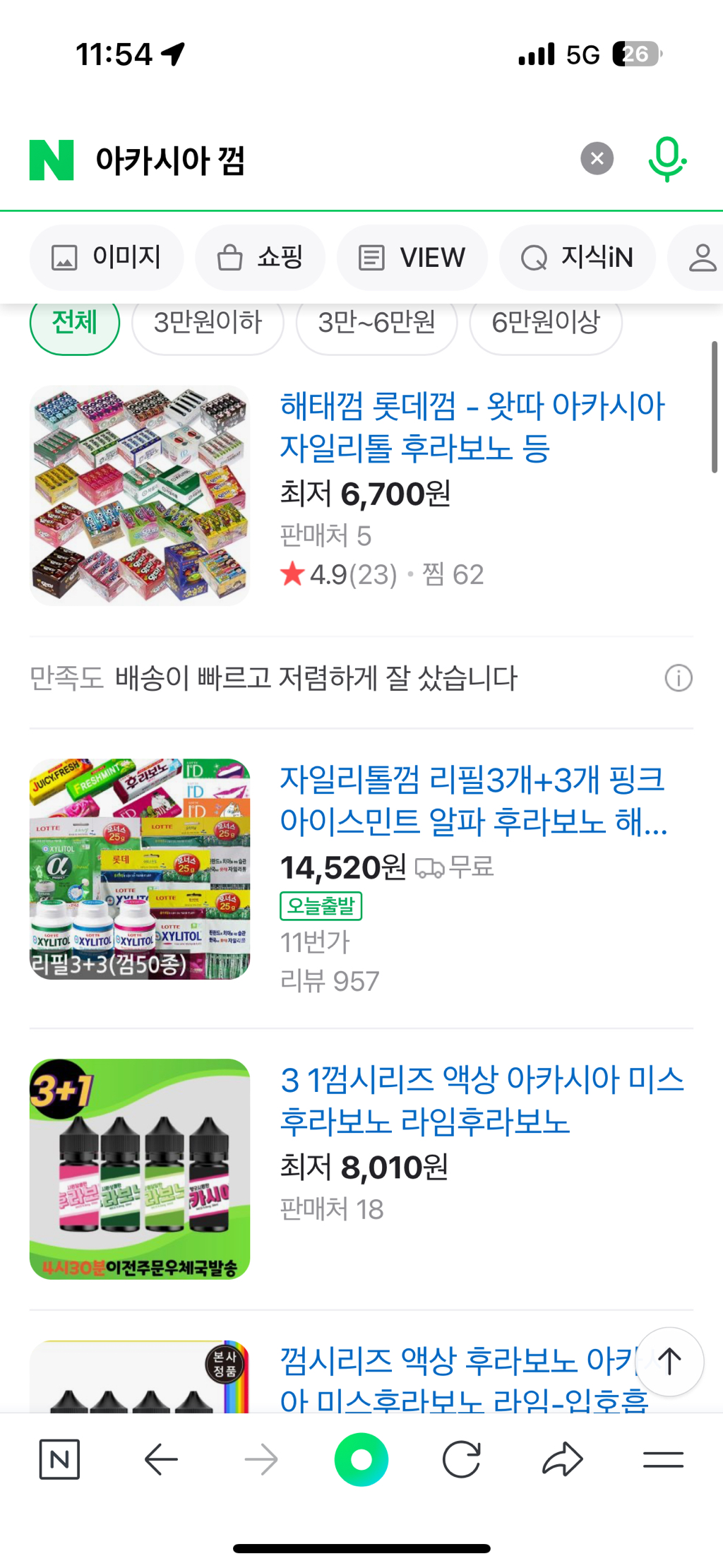Switch to the 쇼핑 tab

260,258
